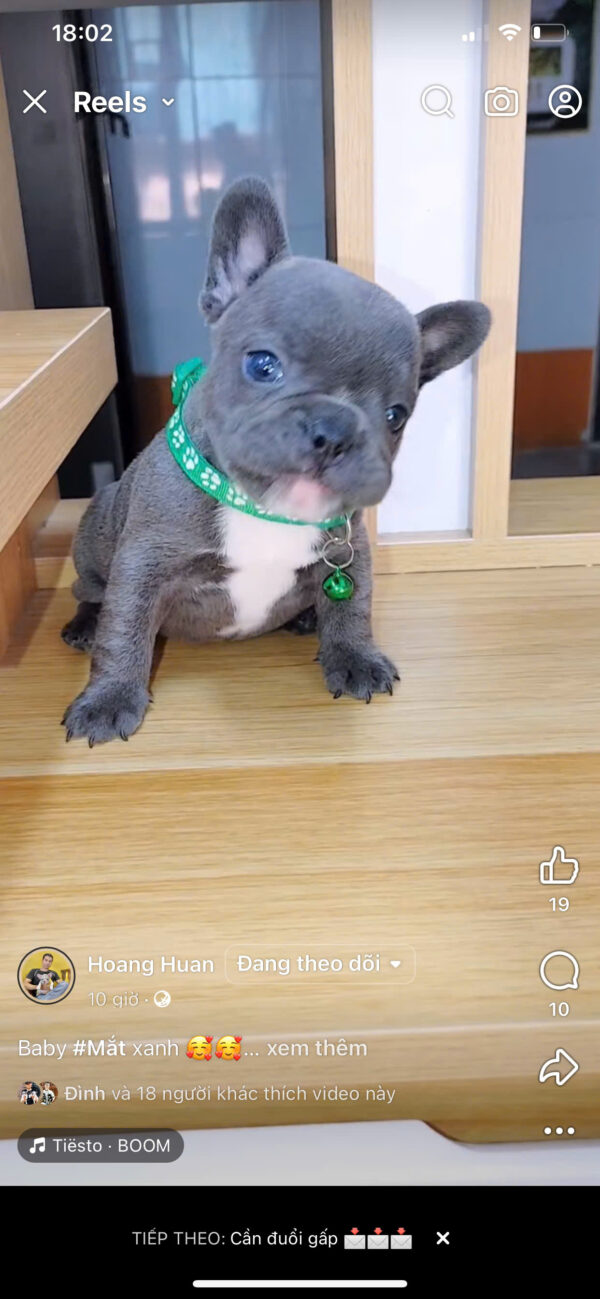Viewport: 600px width, 1299px height.
Task: Share this reel
Action: [559, 1066]
